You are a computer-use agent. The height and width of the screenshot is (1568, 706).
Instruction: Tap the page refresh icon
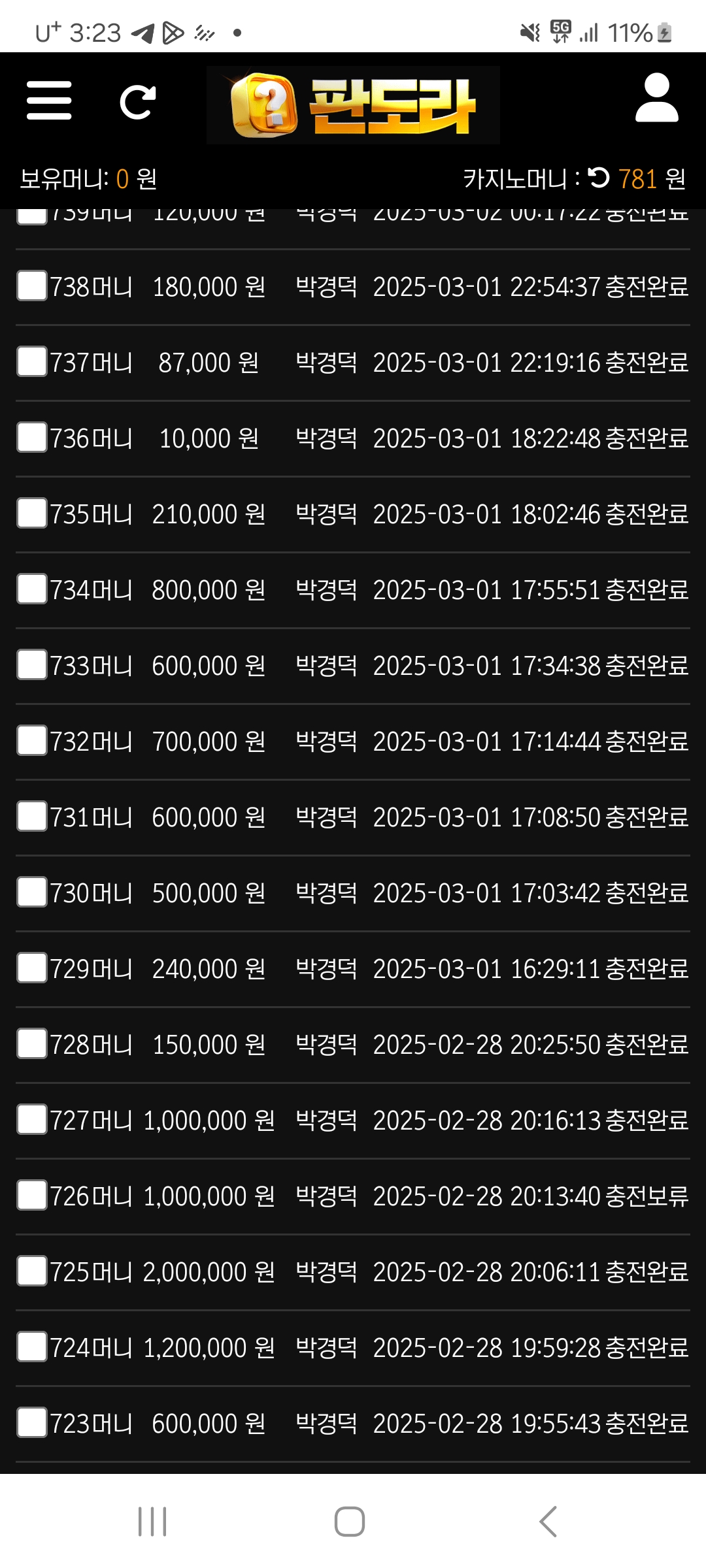137,102
